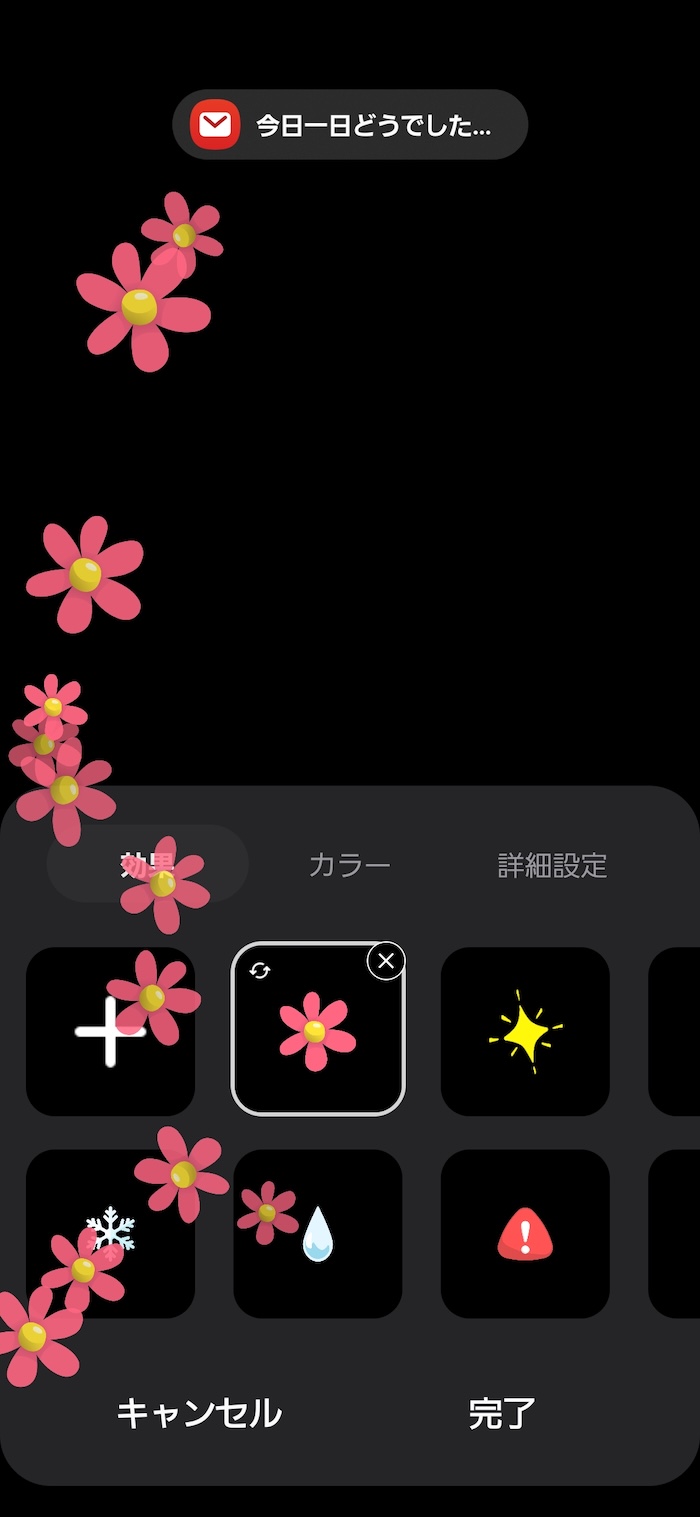The image size is (700, 1517).
Task: Choose the yellow sparkle effect
Action: (x=525, y=1031)
